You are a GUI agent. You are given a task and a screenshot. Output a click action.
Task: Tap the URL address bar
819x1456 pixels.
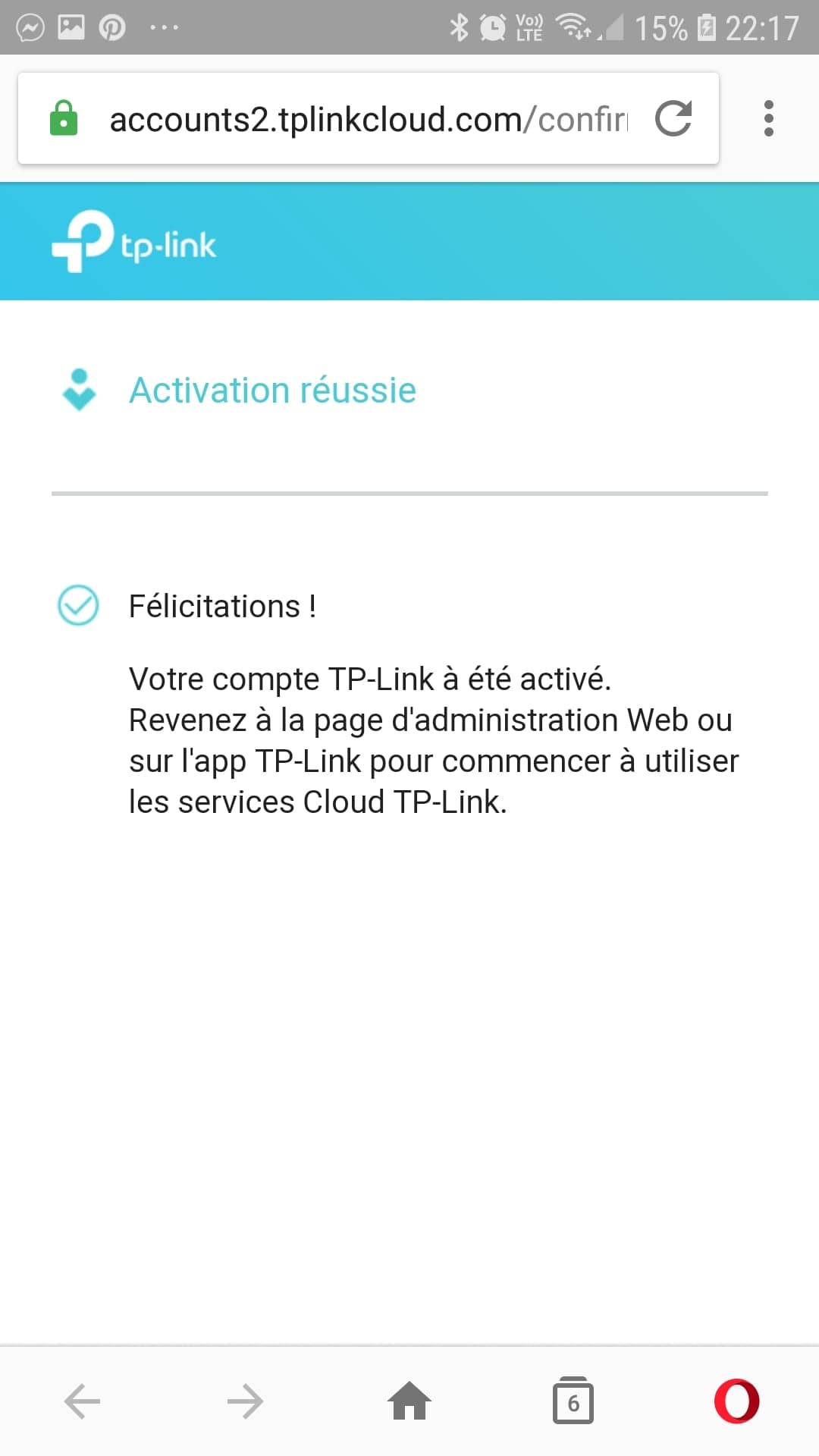click(x=369, y=119)
